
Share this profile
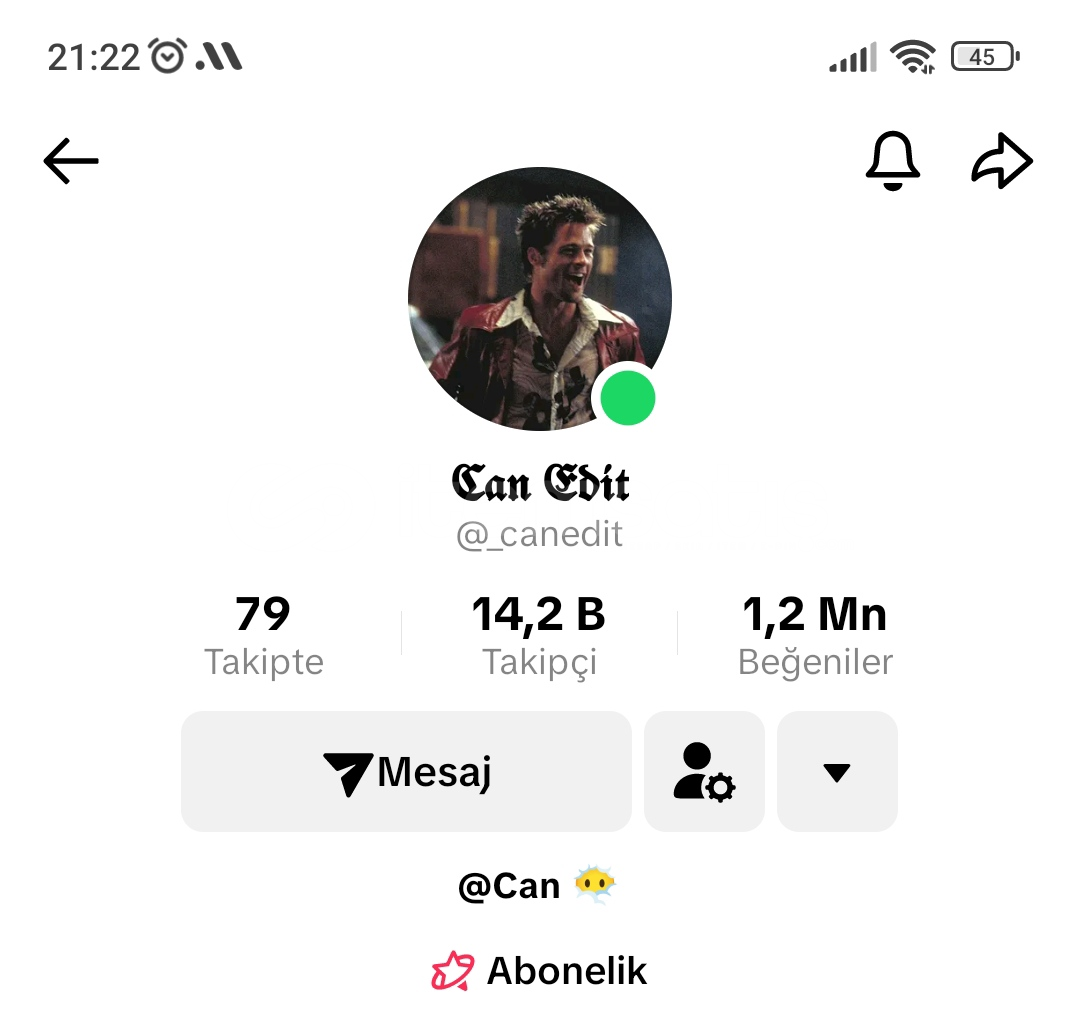pos(1001,161)
